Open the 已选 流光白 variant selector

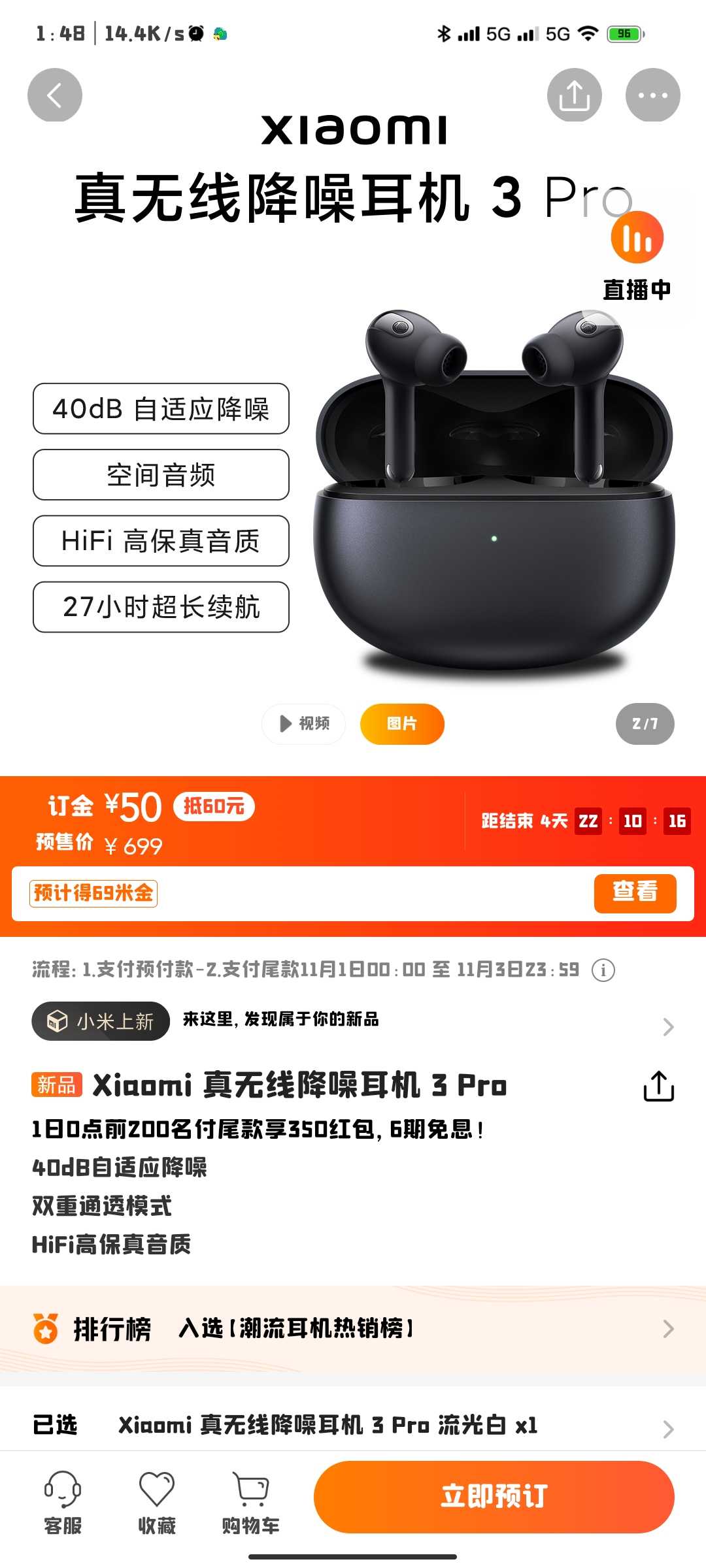(353, 1425)
